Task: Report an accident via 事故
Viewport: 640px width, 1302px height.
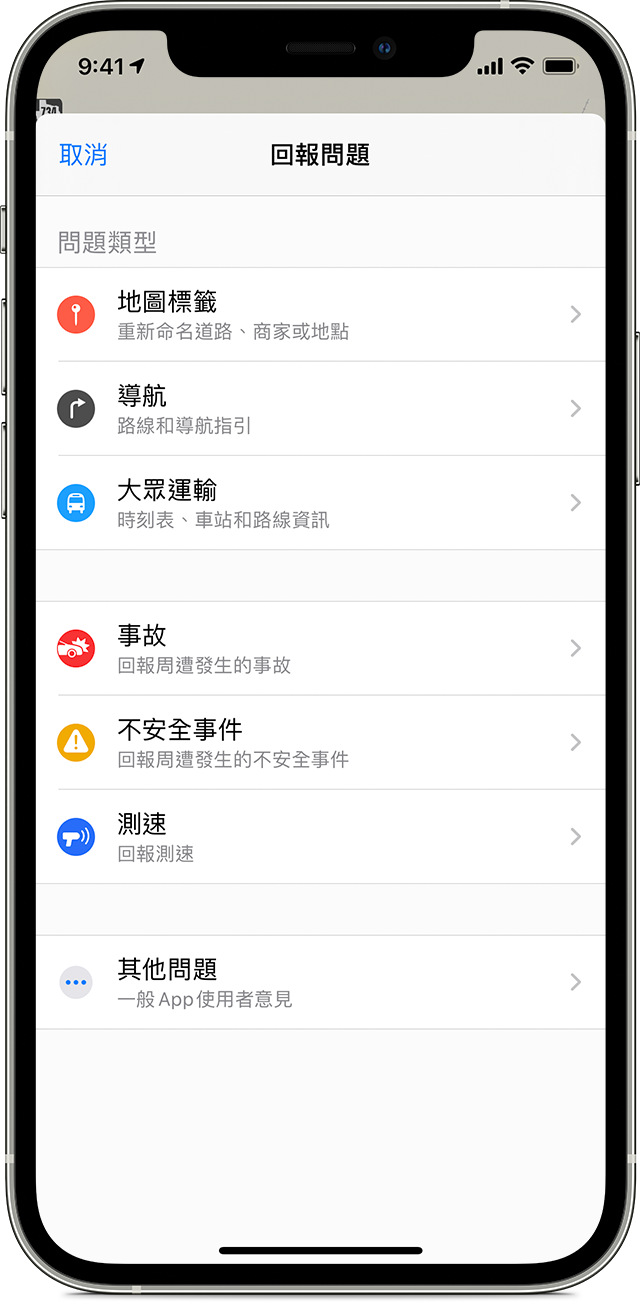Action: pyautogui.click(x=320, y=649)
